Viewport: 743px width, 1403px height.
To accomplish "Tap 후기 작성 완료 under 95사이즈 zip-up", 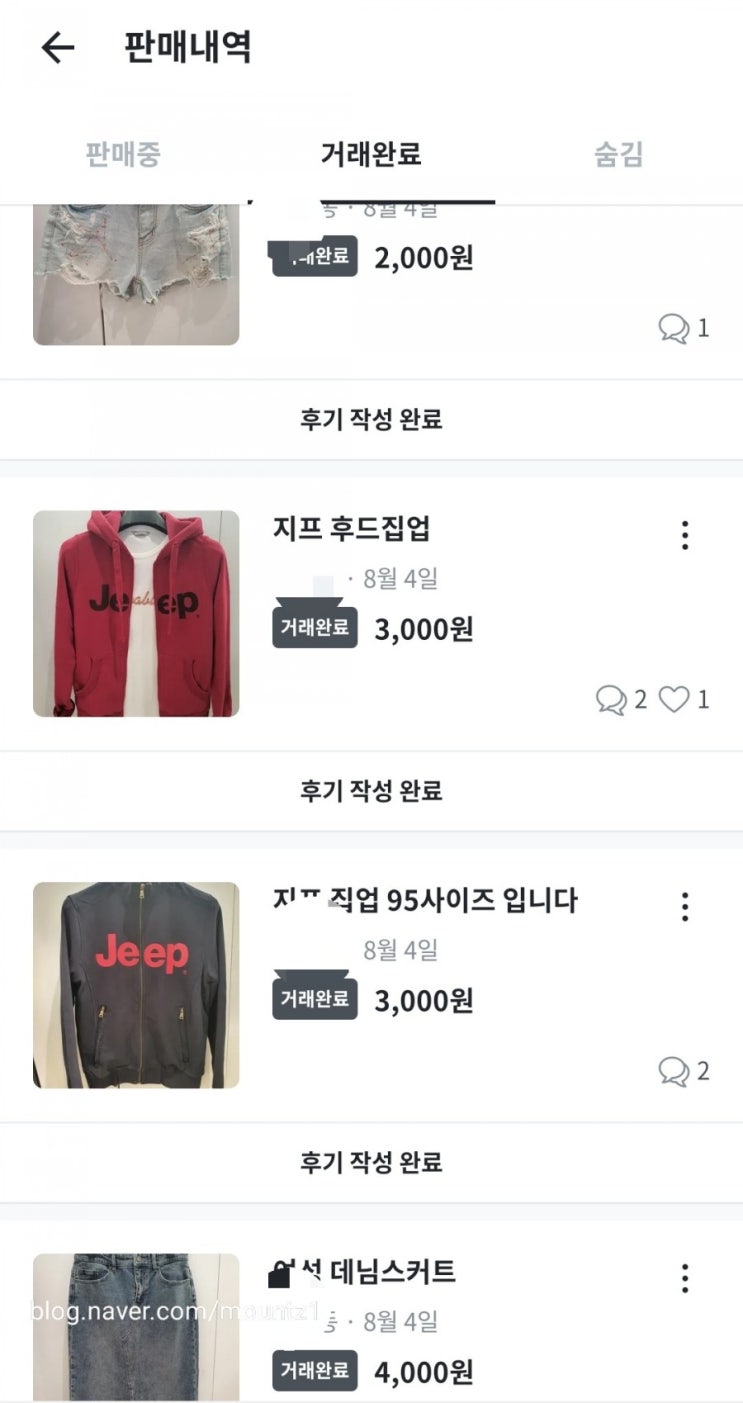I will 371,1162.
